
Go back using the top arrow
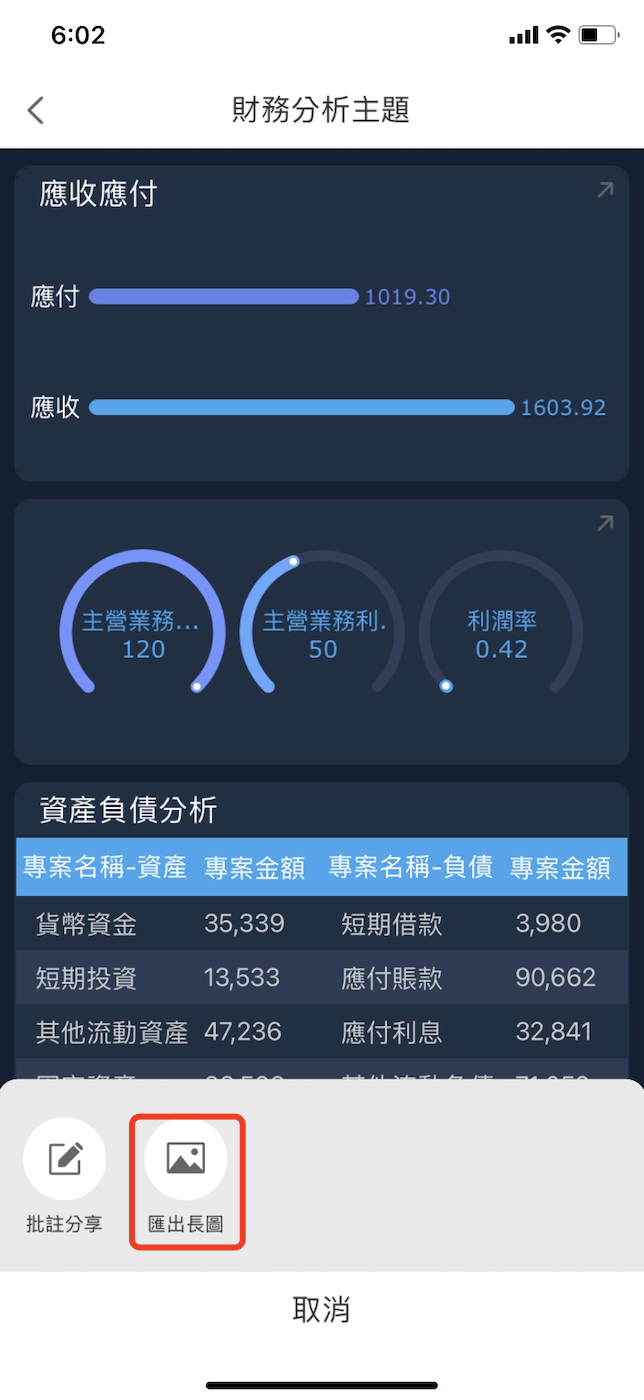[36, 110]
